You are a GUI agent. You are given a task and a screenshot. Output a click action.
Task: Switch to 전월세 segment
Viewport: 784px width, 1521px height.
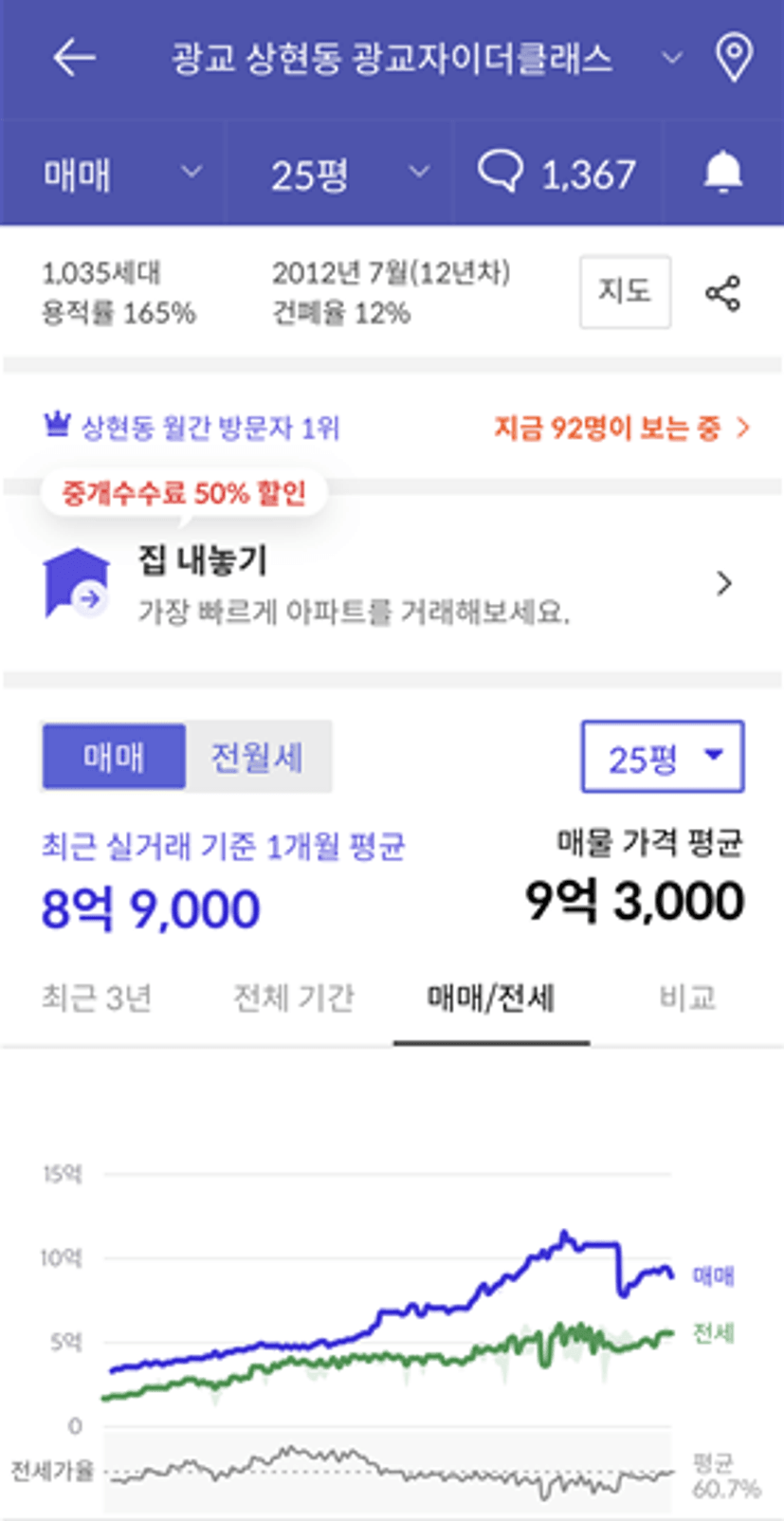[x=258, y=757]
